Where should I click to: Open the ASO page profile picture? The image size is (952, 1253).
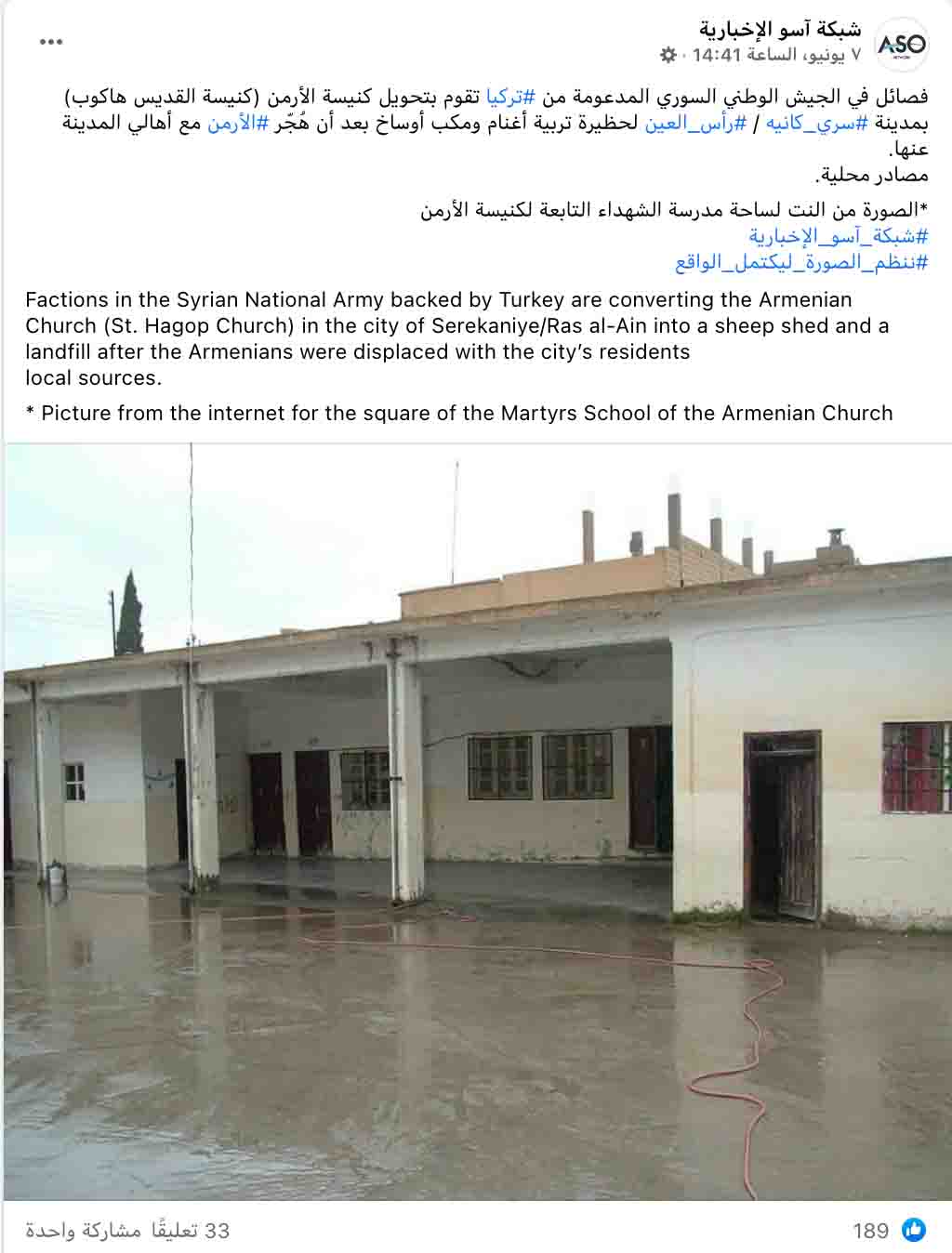902,43
